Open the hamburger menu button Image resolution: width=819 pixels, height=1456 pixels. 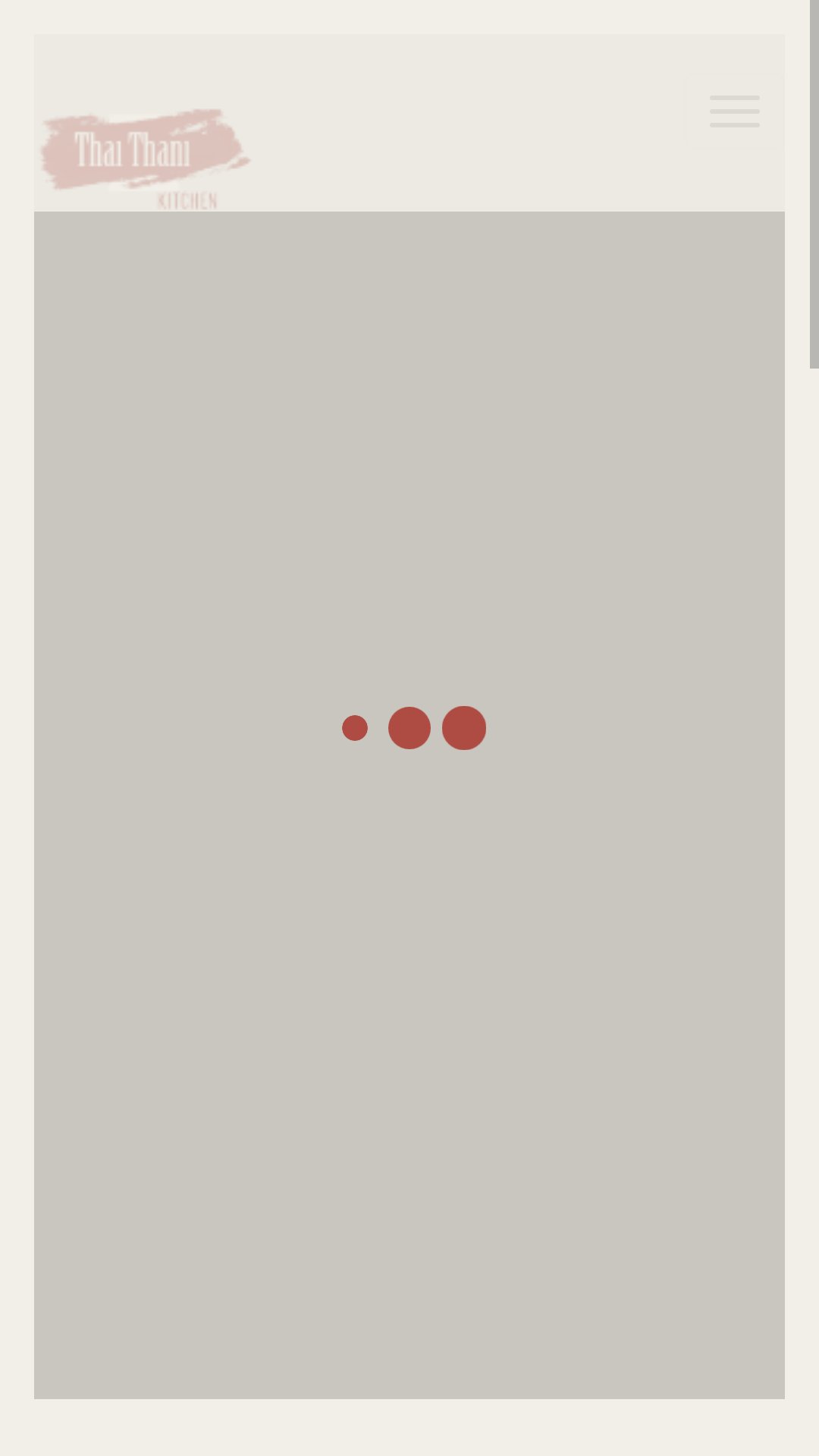click(x=734, y=111)
